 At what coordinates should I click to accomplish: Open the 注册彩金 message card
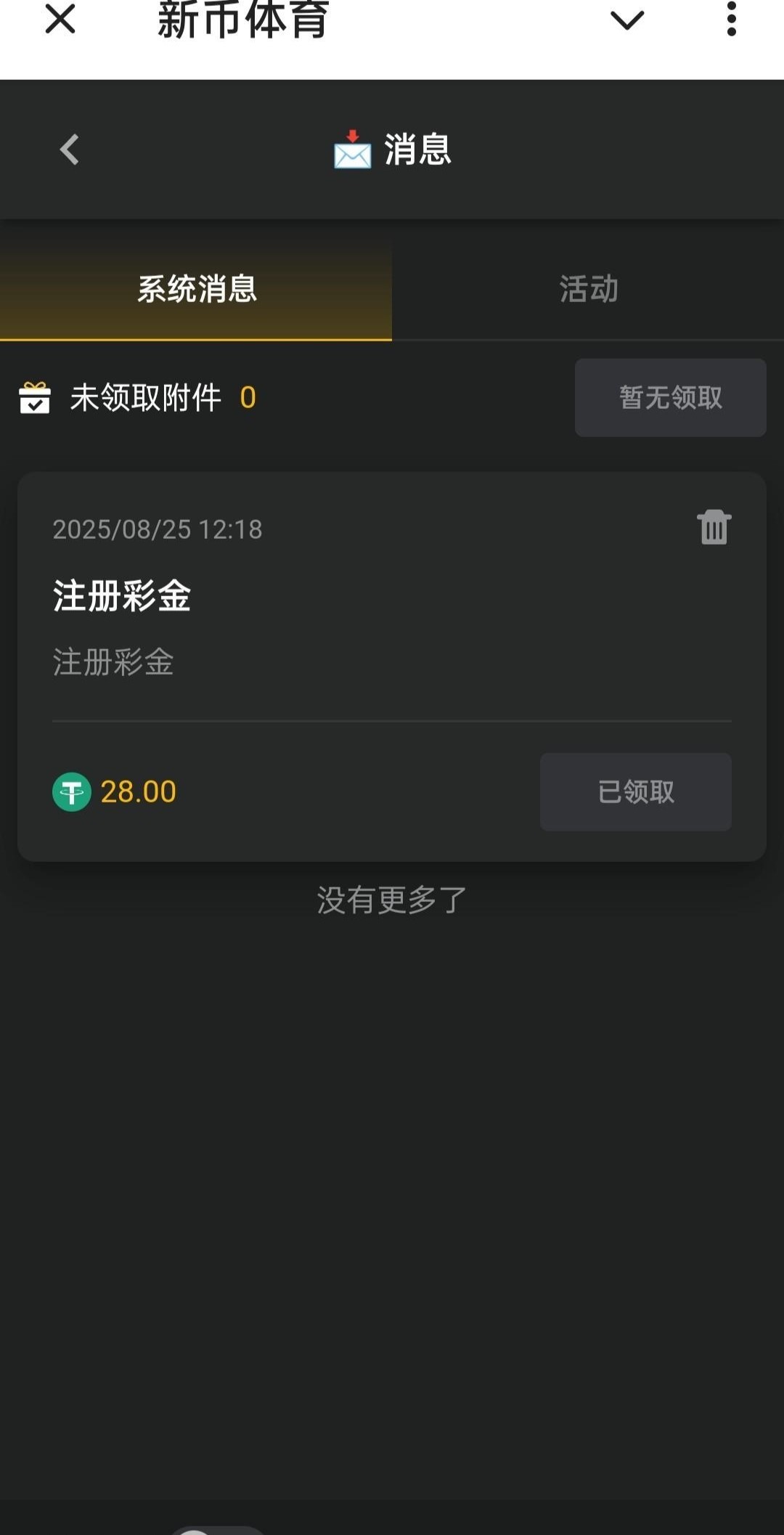[290, 624]
